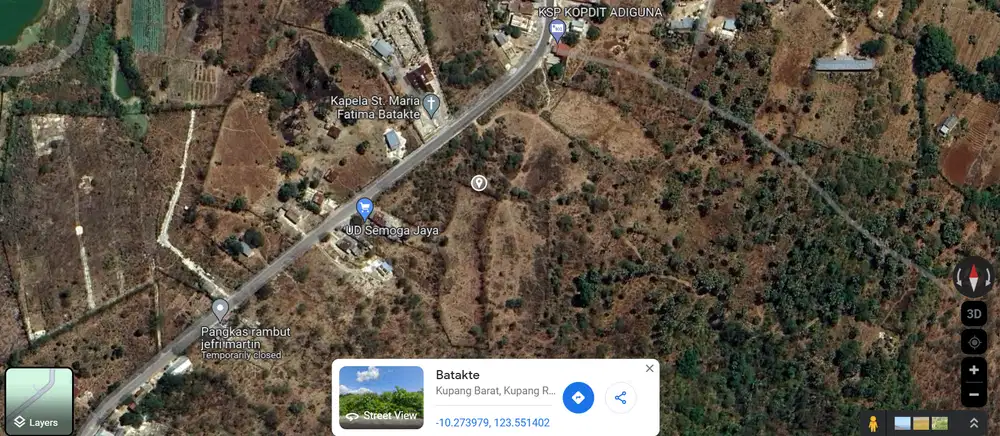The height and width of the screenshot is (436, 1000).
Task: Select the Pegman Street View figure
Action: (x=873, y=423)
